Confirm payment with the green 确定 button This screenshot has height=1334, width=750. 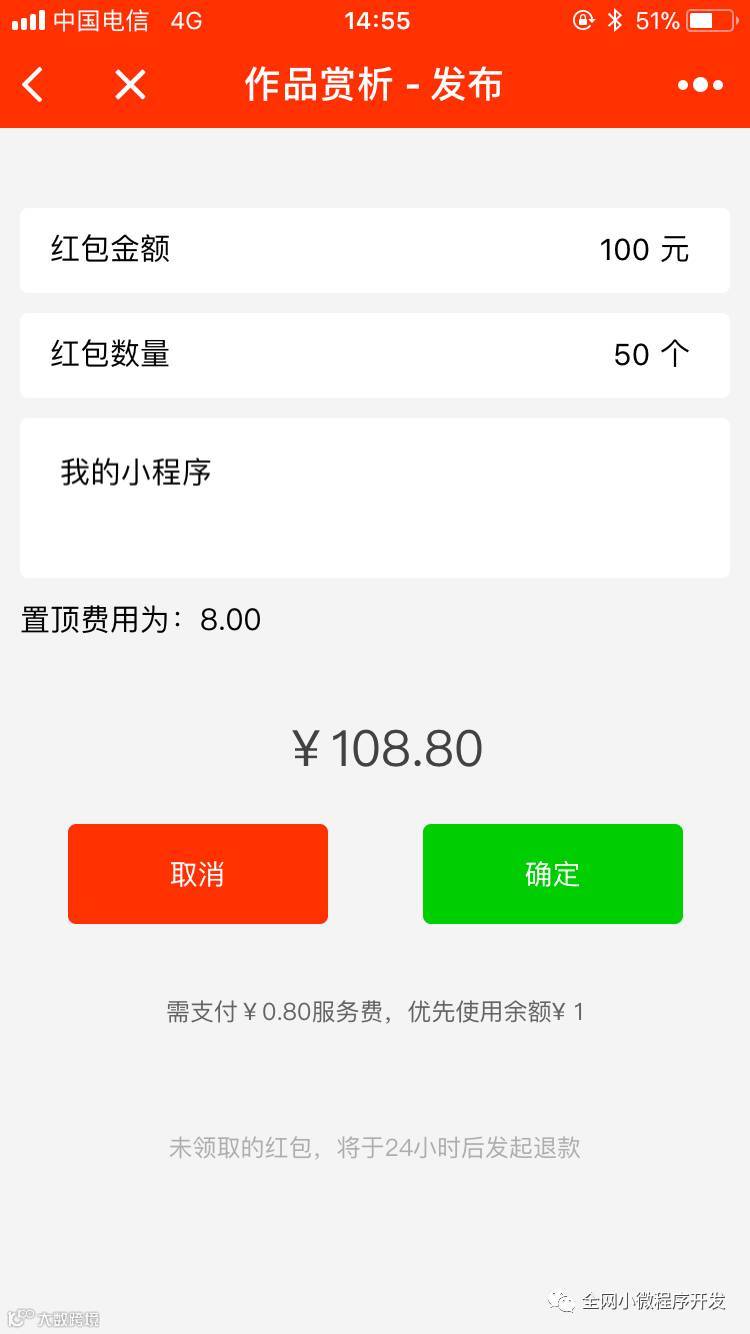pos(552,874)
